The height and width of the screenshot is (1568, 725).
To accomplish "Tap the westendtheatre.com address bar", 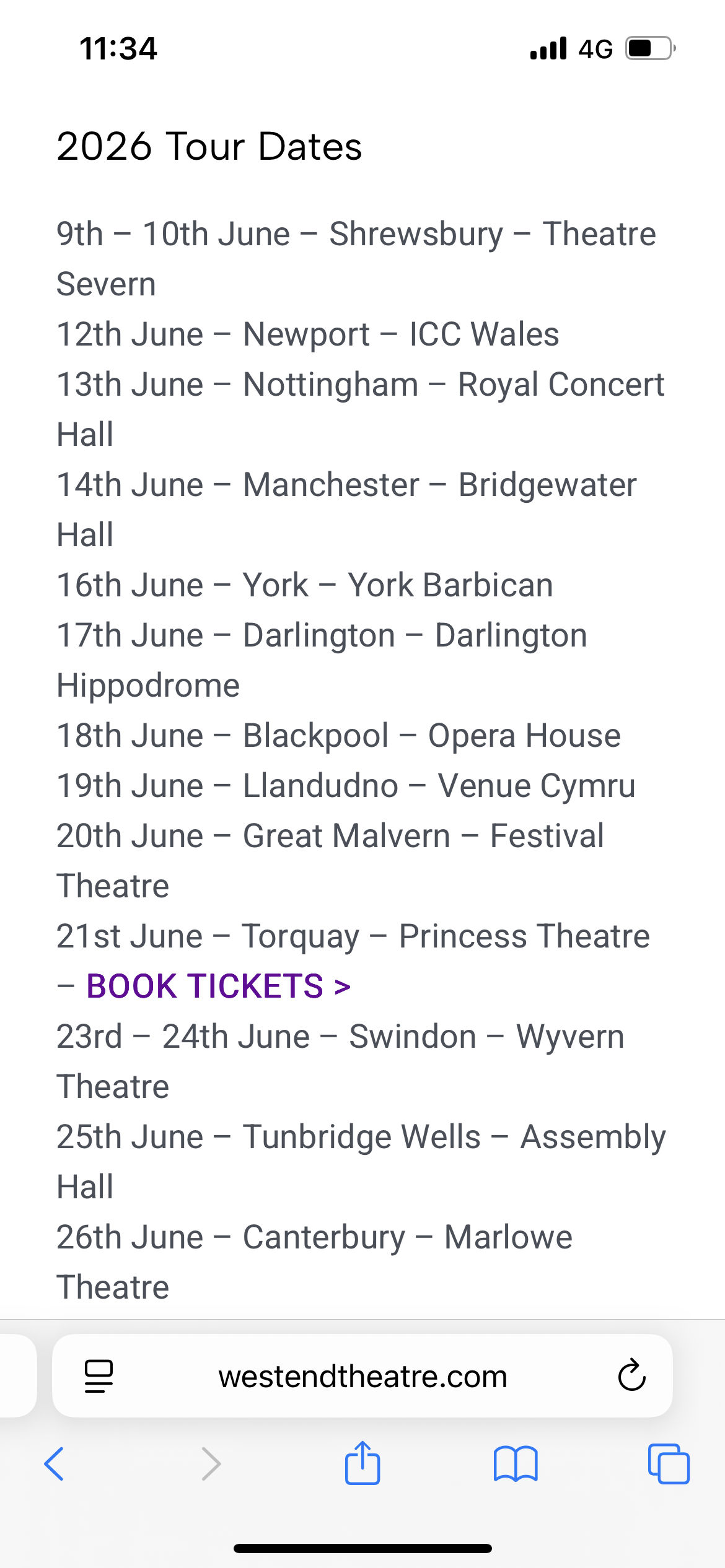I will click(362, 1377).
